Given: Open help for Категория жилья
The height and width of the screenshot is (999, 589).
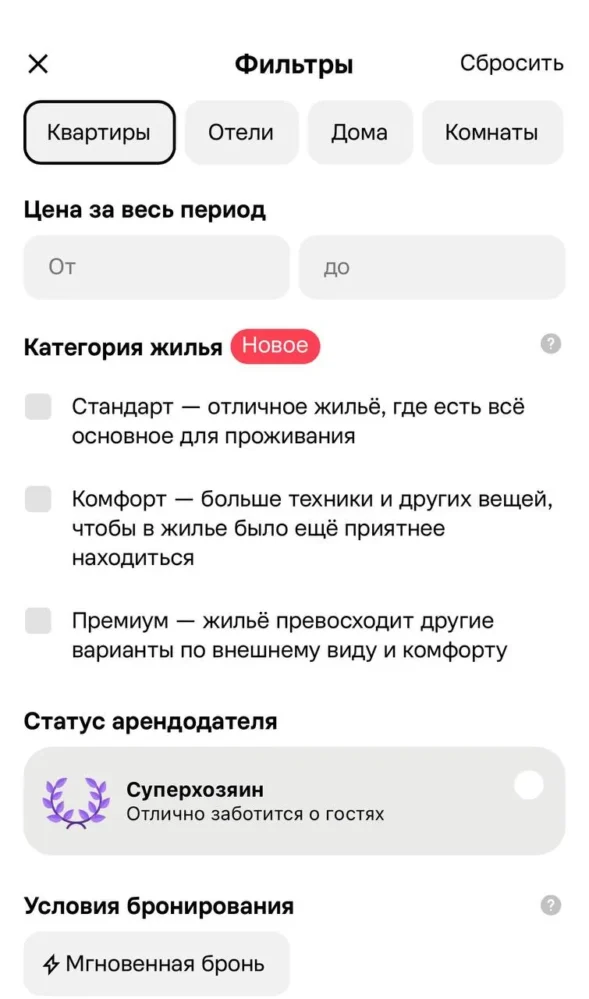Looking at the screenshot, I should click(551, 344).
